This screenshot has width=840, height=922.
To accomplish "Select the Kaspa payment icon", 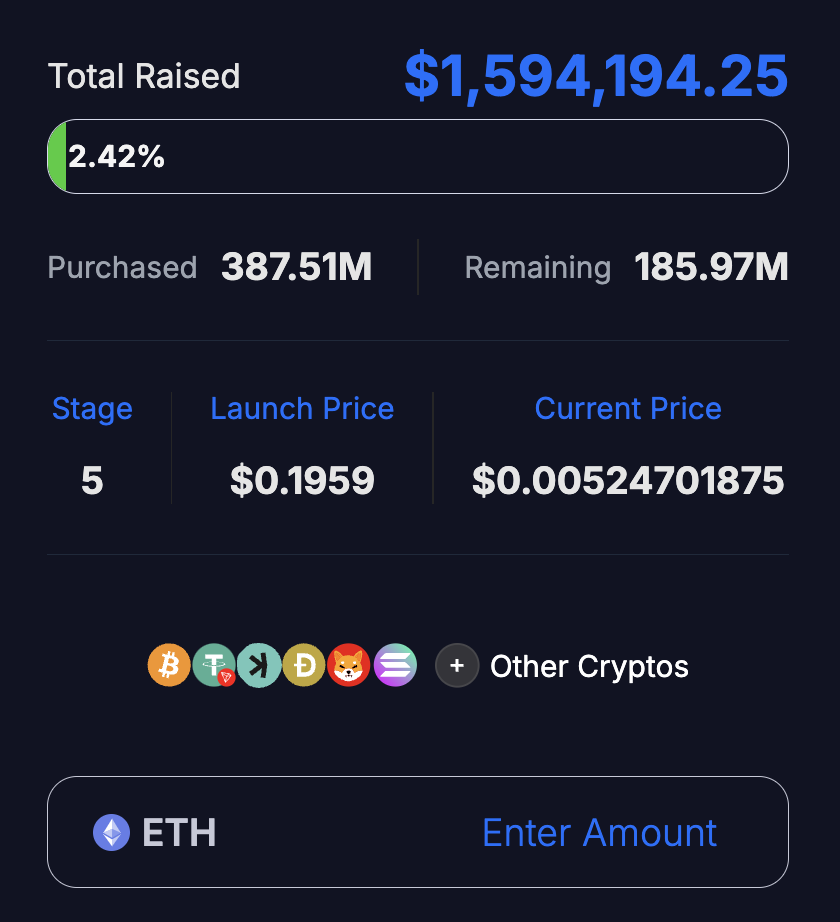I will [259, 665].
